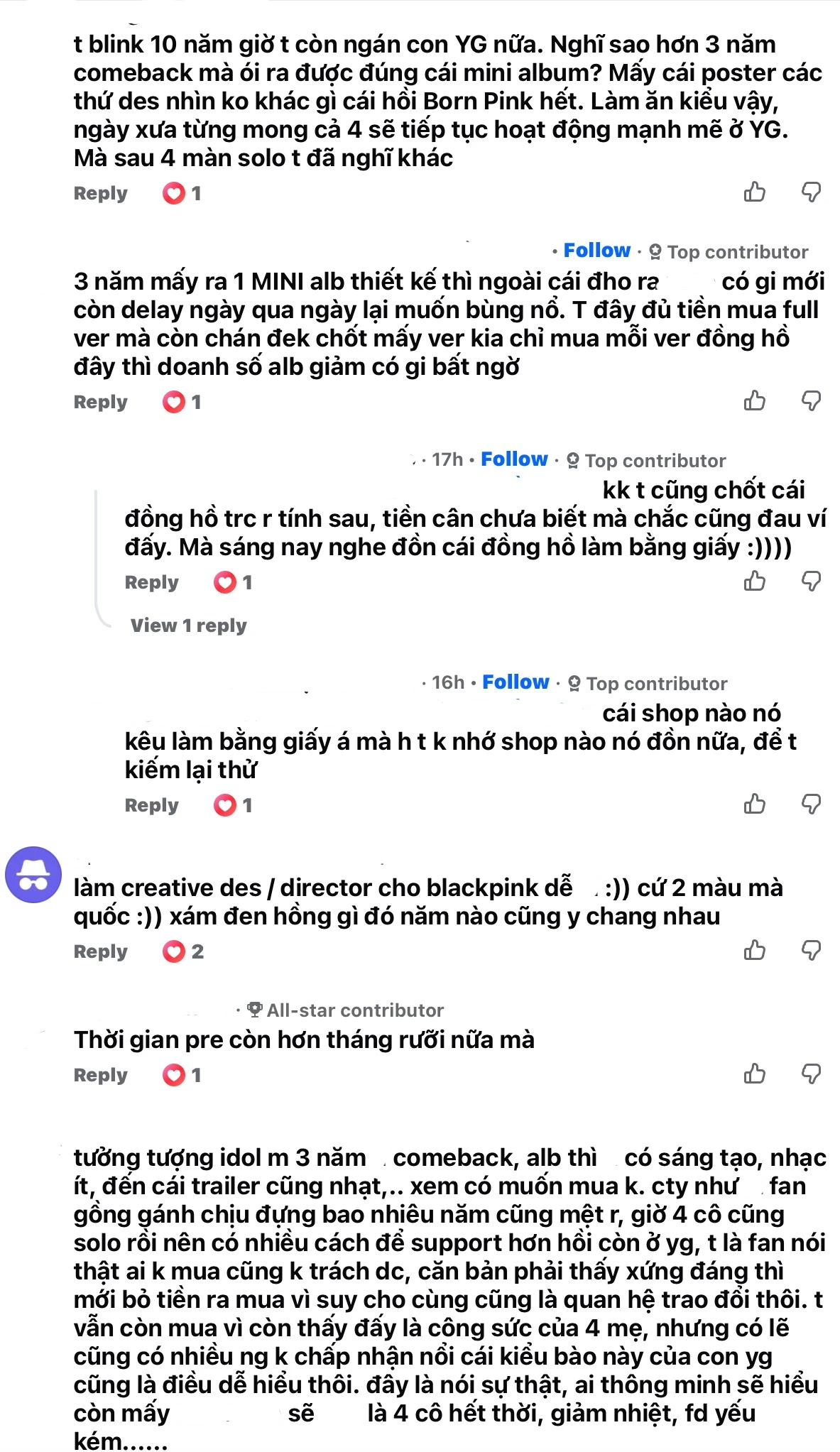Screen dimensions: 840x1452
Task: Reply to the 'làm creative des / director' comment
Action: coord(100,951)
